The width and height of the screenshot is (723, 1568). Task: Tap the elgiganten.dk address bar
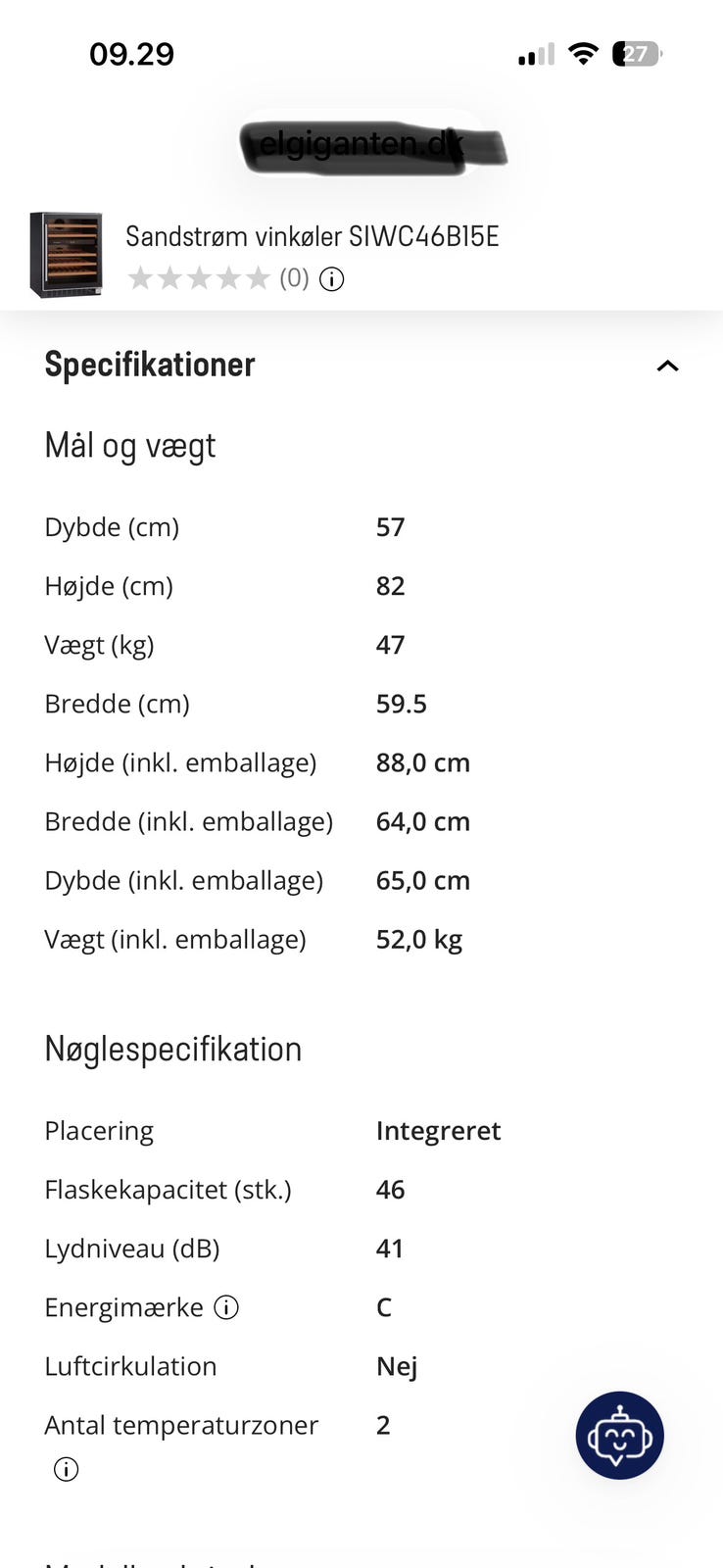pos(362,145)
